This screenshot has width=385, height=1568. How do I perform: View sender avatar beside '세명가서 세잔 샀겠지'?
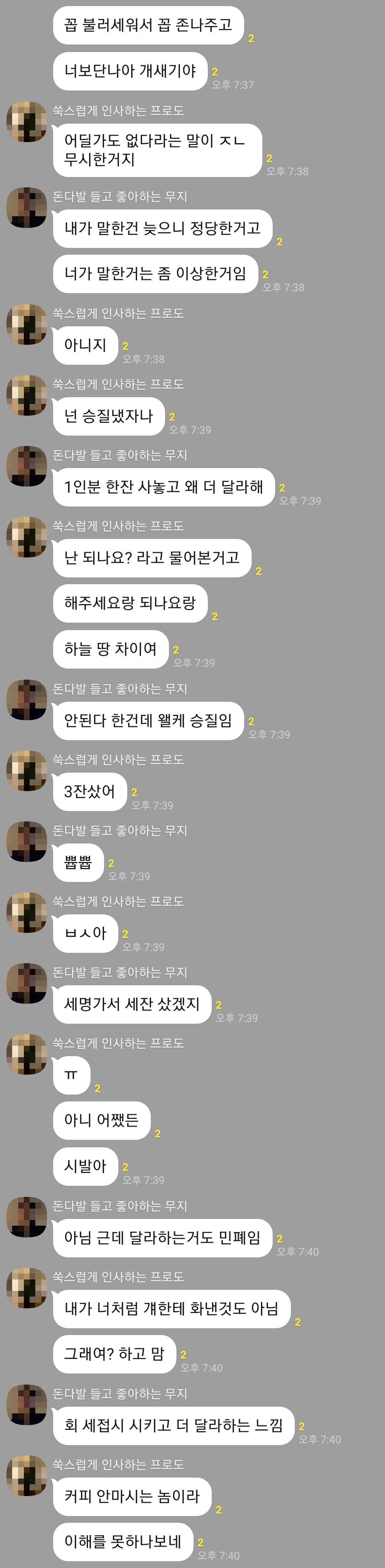pyautogui.click(x=27, y=984)
